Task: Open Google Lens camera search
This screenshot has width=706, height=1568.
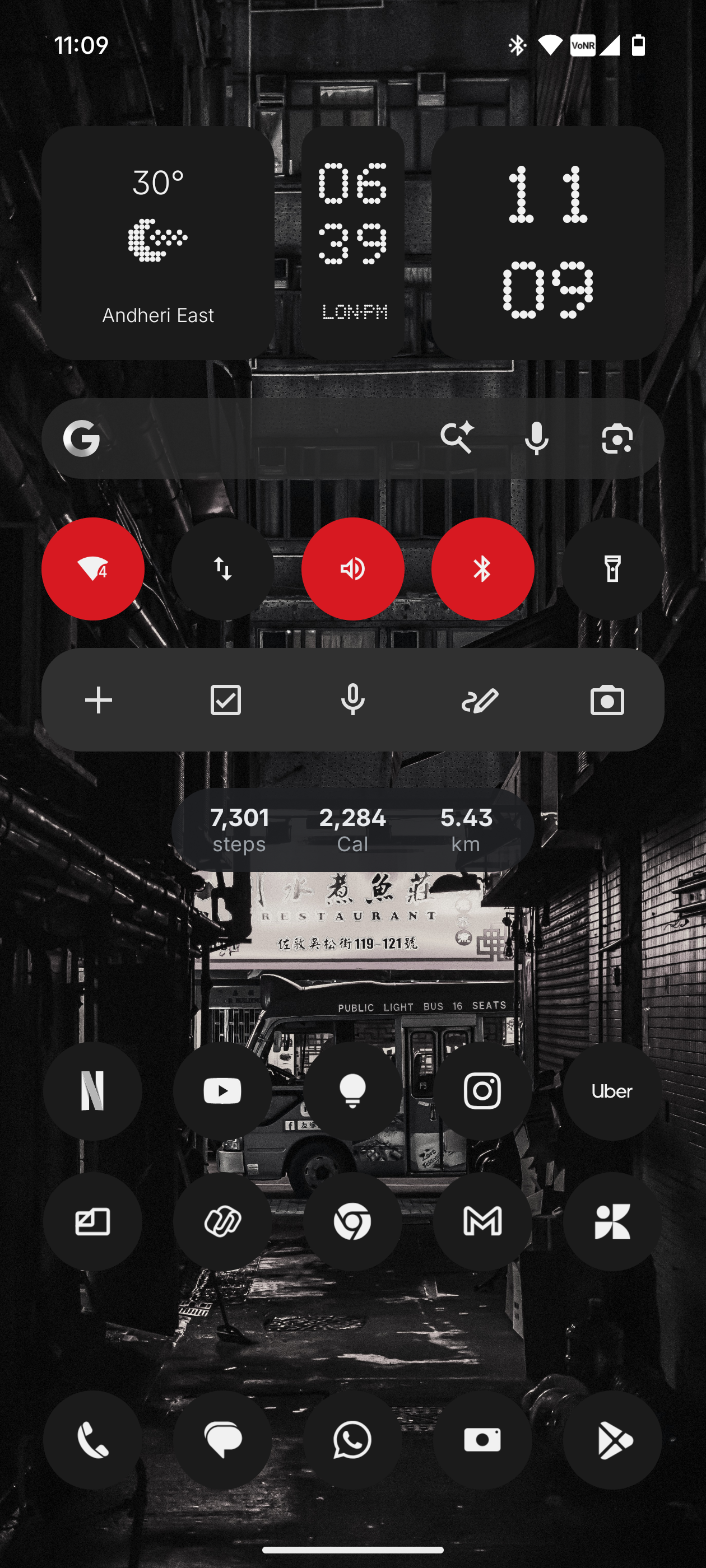Action: [617, 438]
